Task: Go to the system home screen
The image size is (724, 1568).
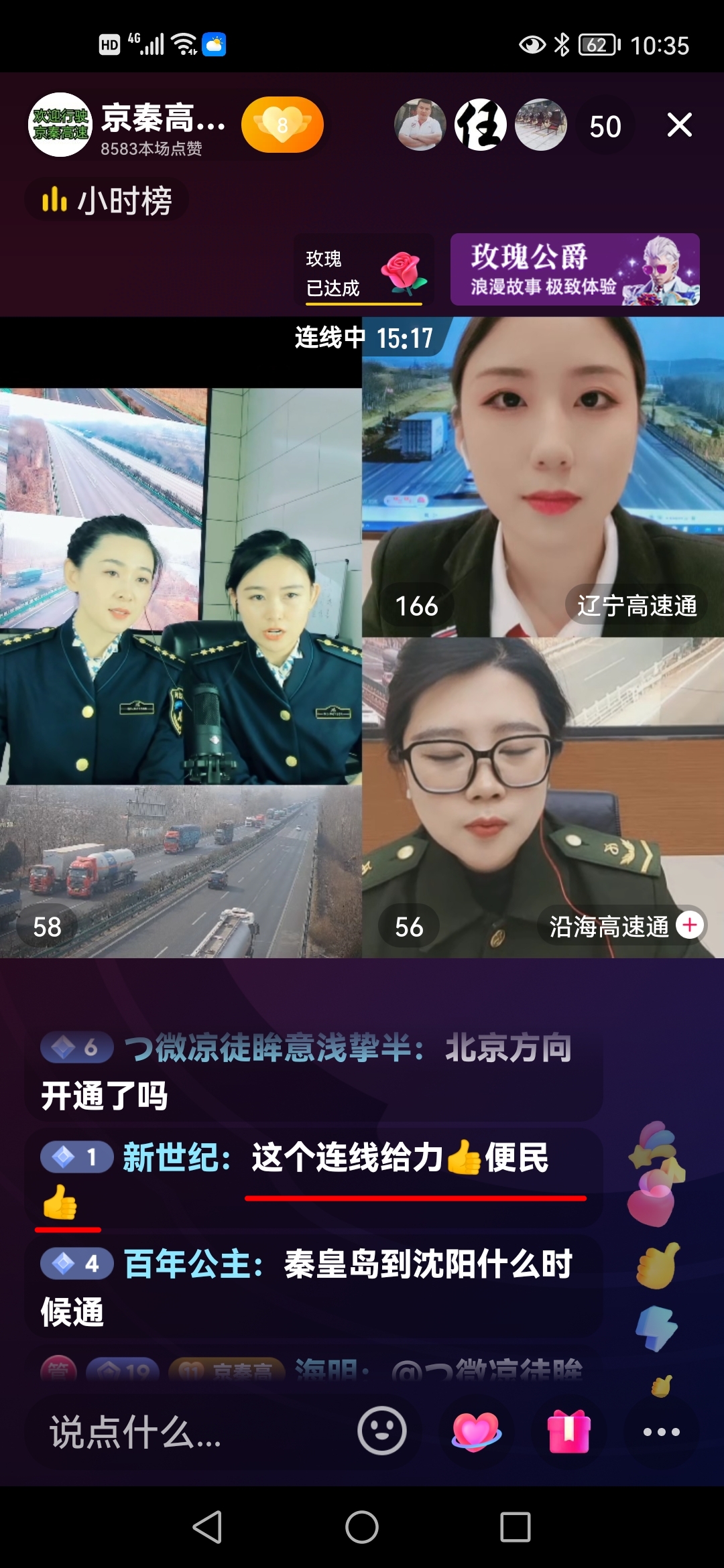Action: (x=362, y=1527)
